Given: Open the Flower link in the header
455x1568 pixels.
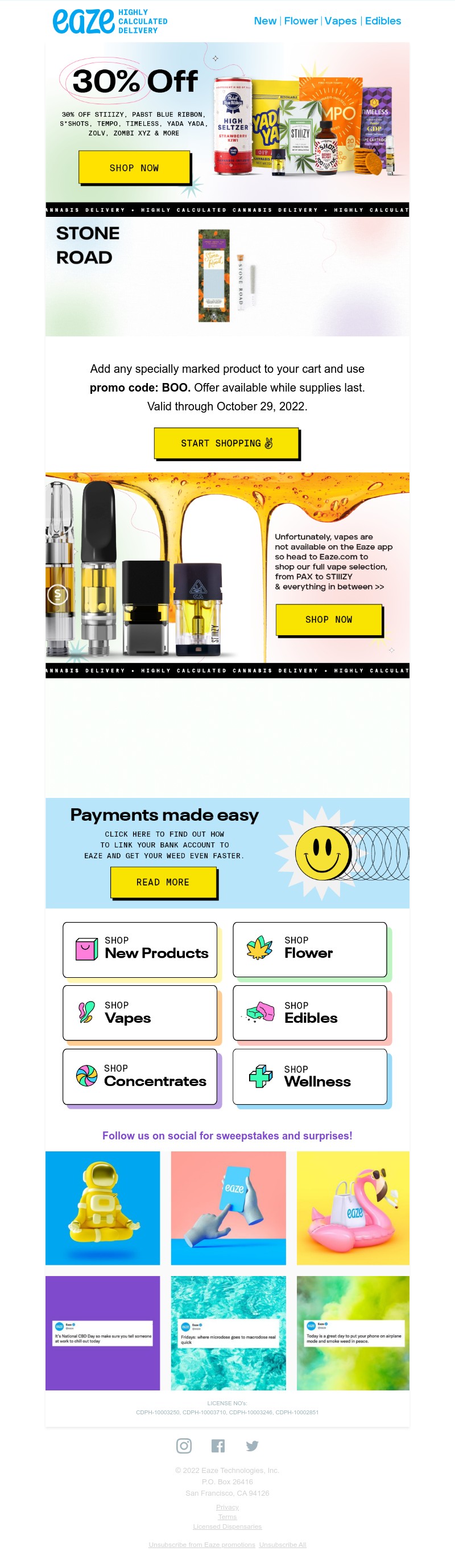Looking at the screenshot, I should (300, 20).
